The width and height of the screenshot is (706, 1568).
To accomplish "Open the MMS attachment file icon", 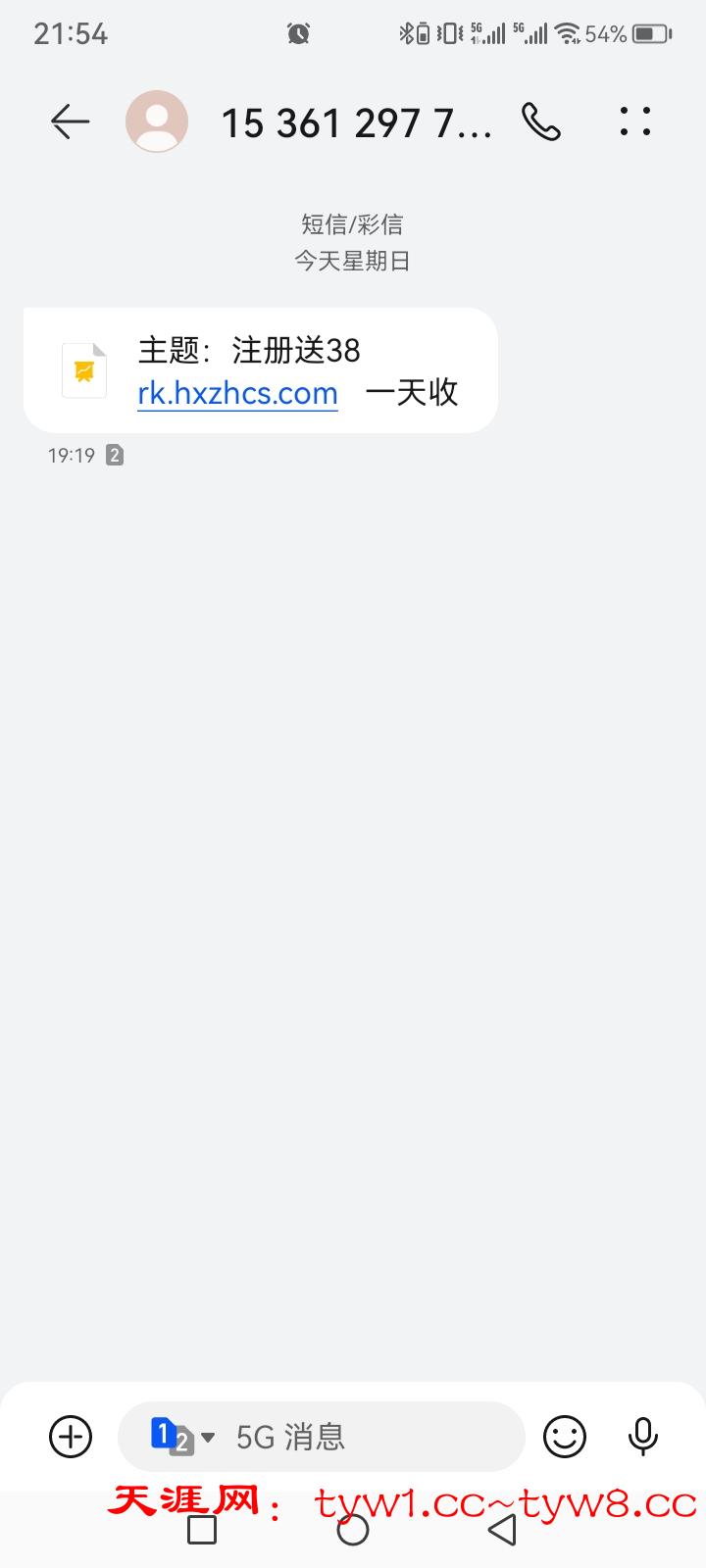I will point(84,370).
